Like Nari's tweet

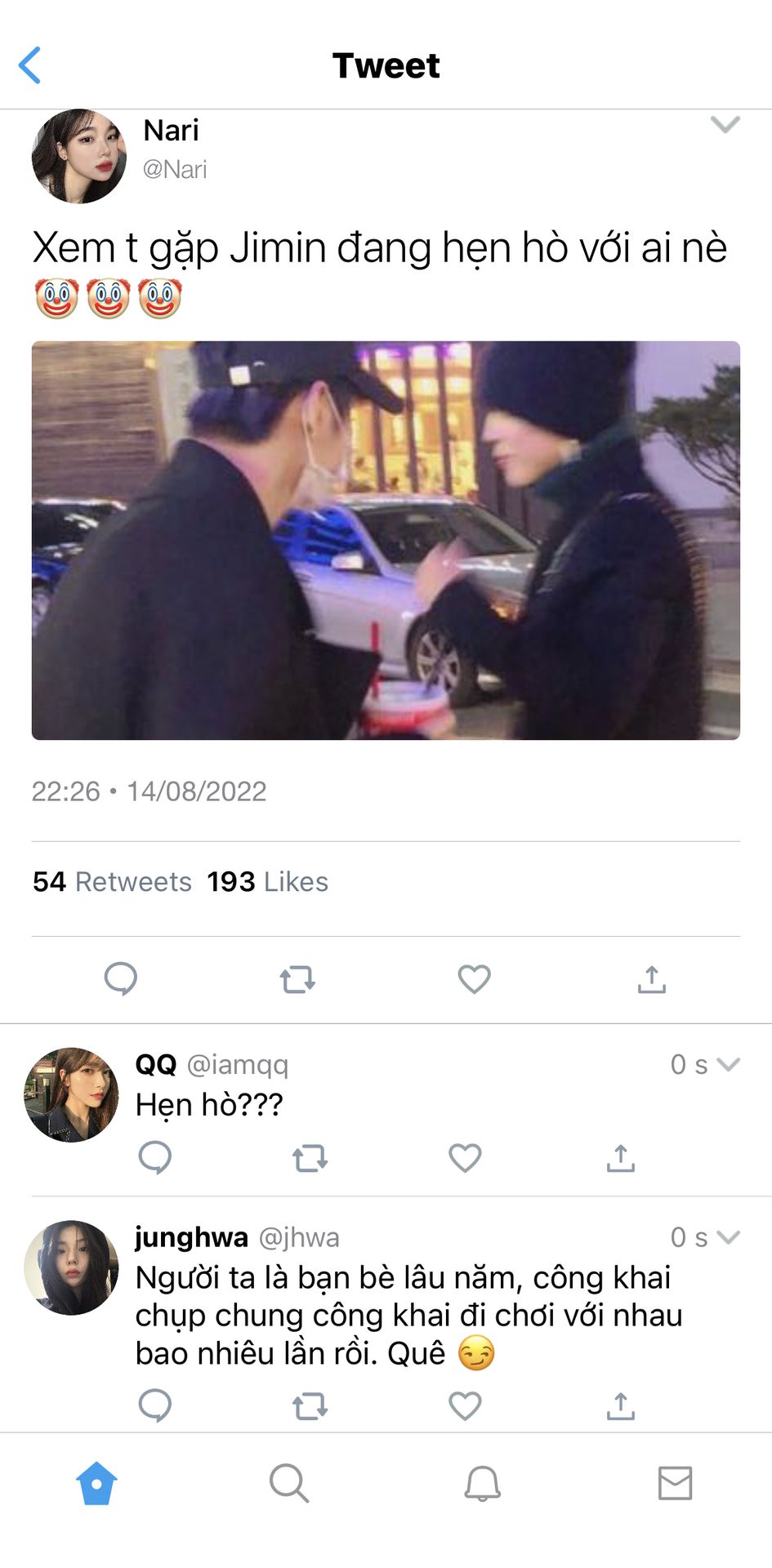click(474, 978)
